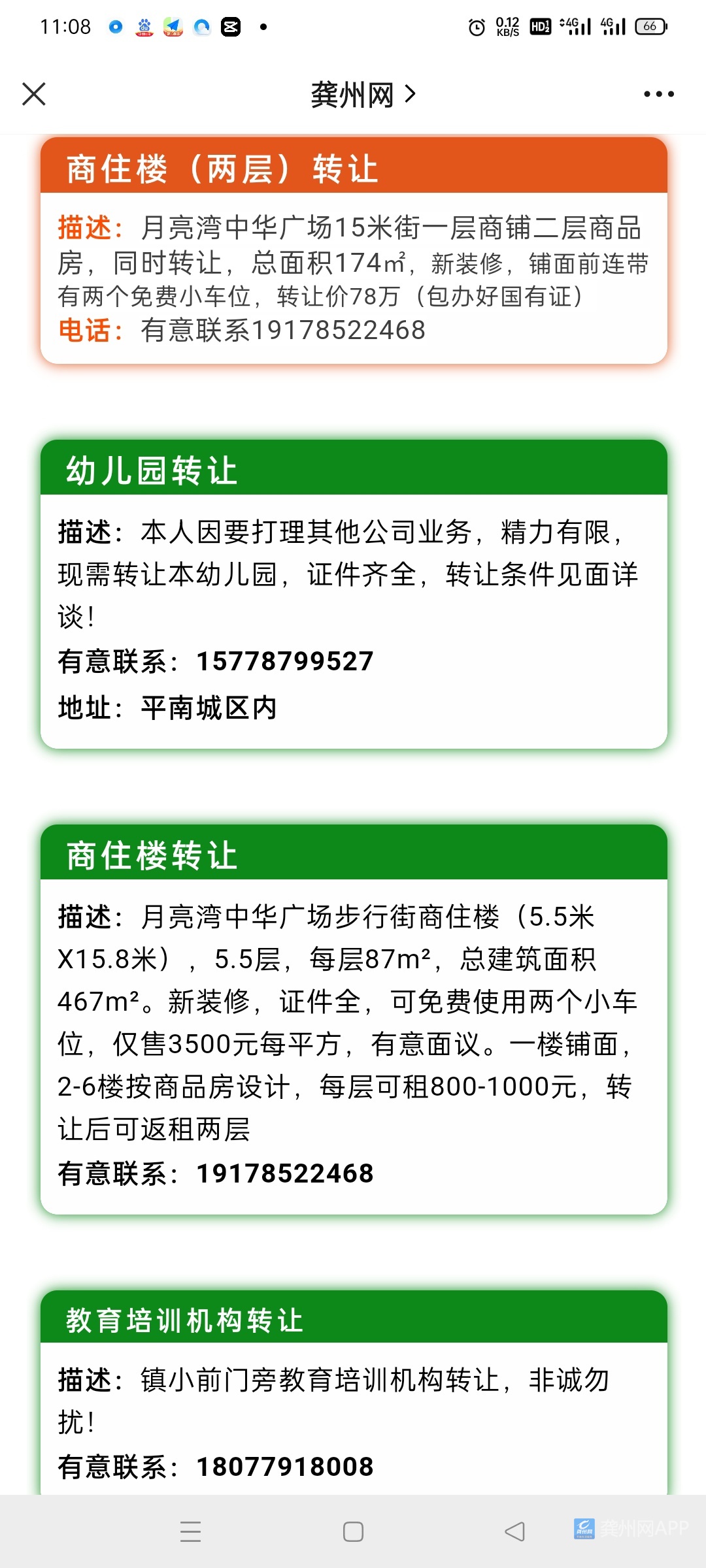706x1568 pixels.
Task: Open the three-dot overflow menu
Action: pos(658,95)
